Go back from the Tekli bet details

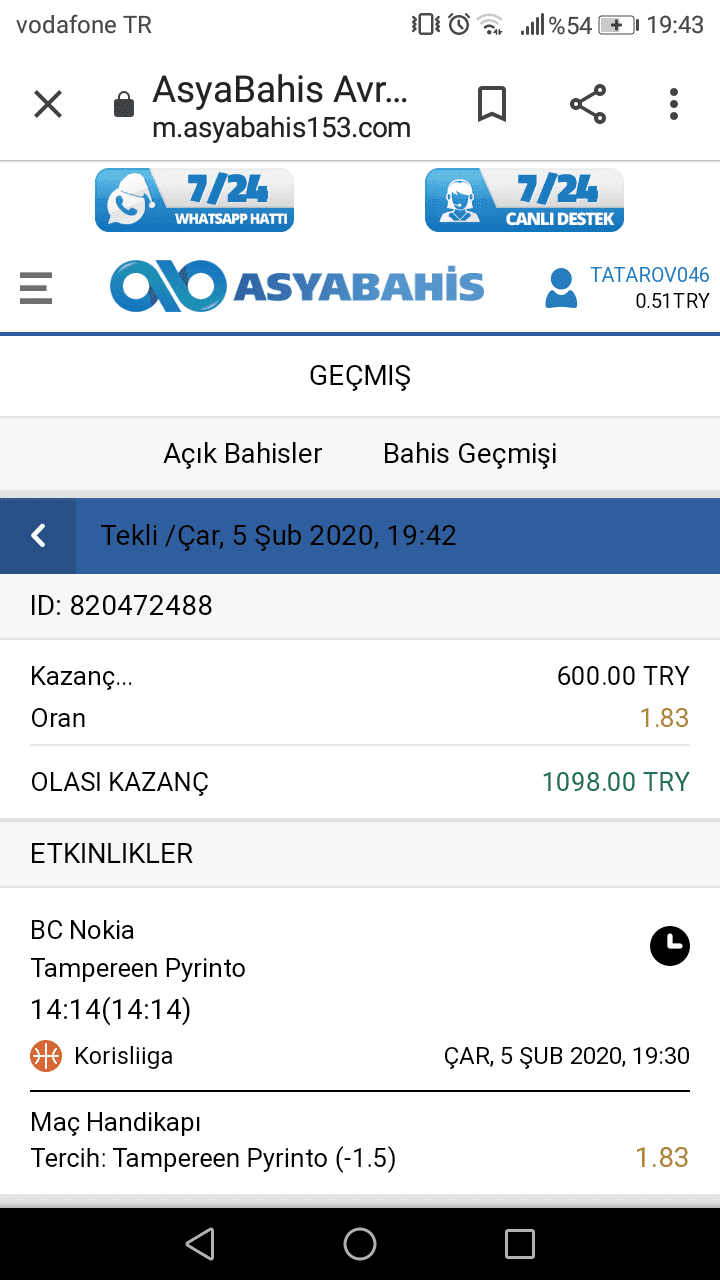[x=38, y=536]
